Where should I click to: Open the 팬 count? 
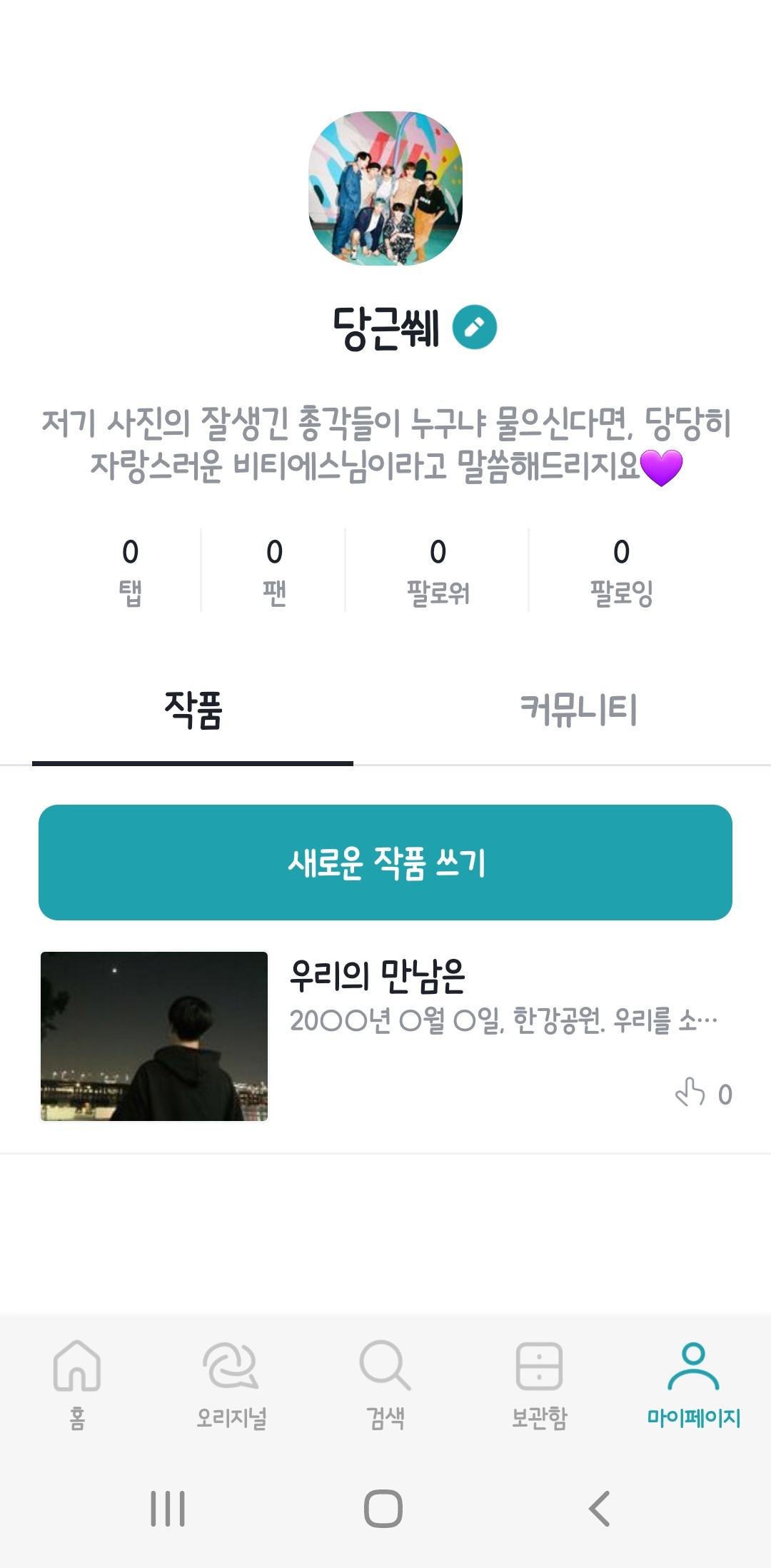pos(274,571)
